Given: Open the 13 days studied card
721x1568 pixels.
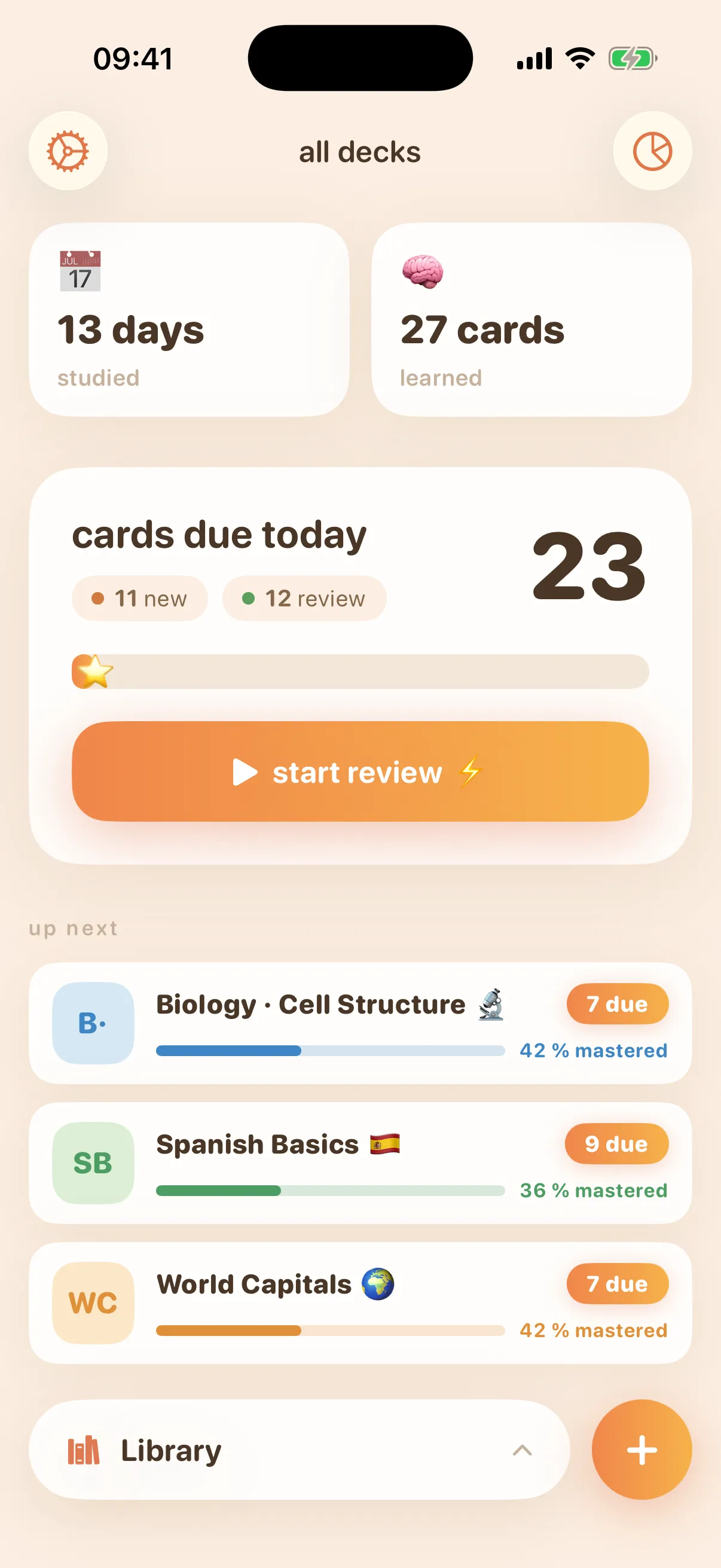Looking at the screenshot, I should tap(190, 319).
